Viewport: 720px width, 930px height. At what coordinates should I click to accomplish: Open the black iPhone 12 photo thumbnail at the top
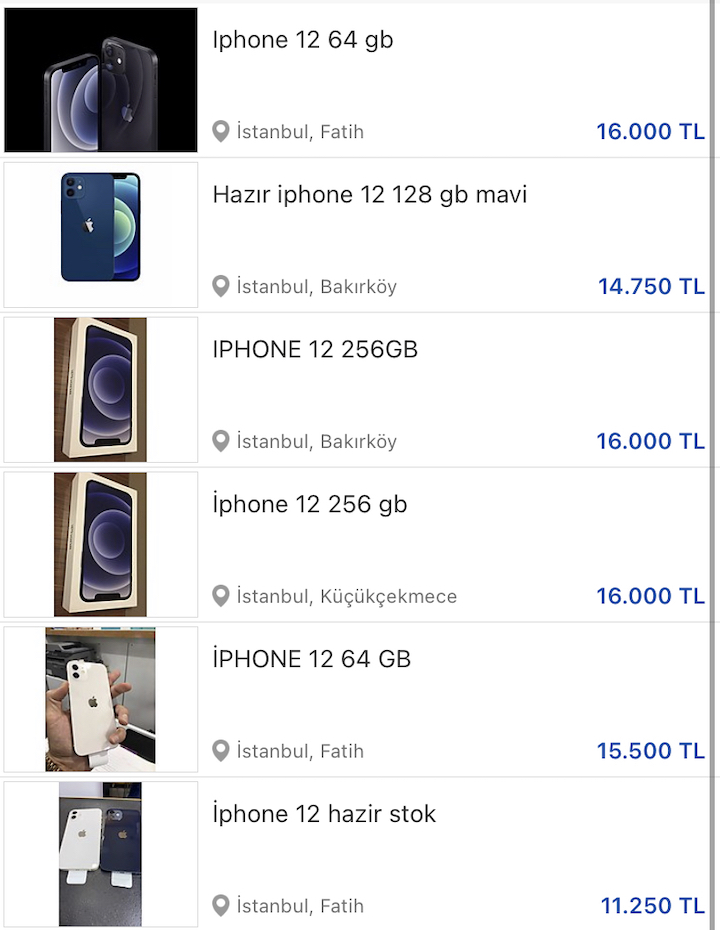click(100, 79)
